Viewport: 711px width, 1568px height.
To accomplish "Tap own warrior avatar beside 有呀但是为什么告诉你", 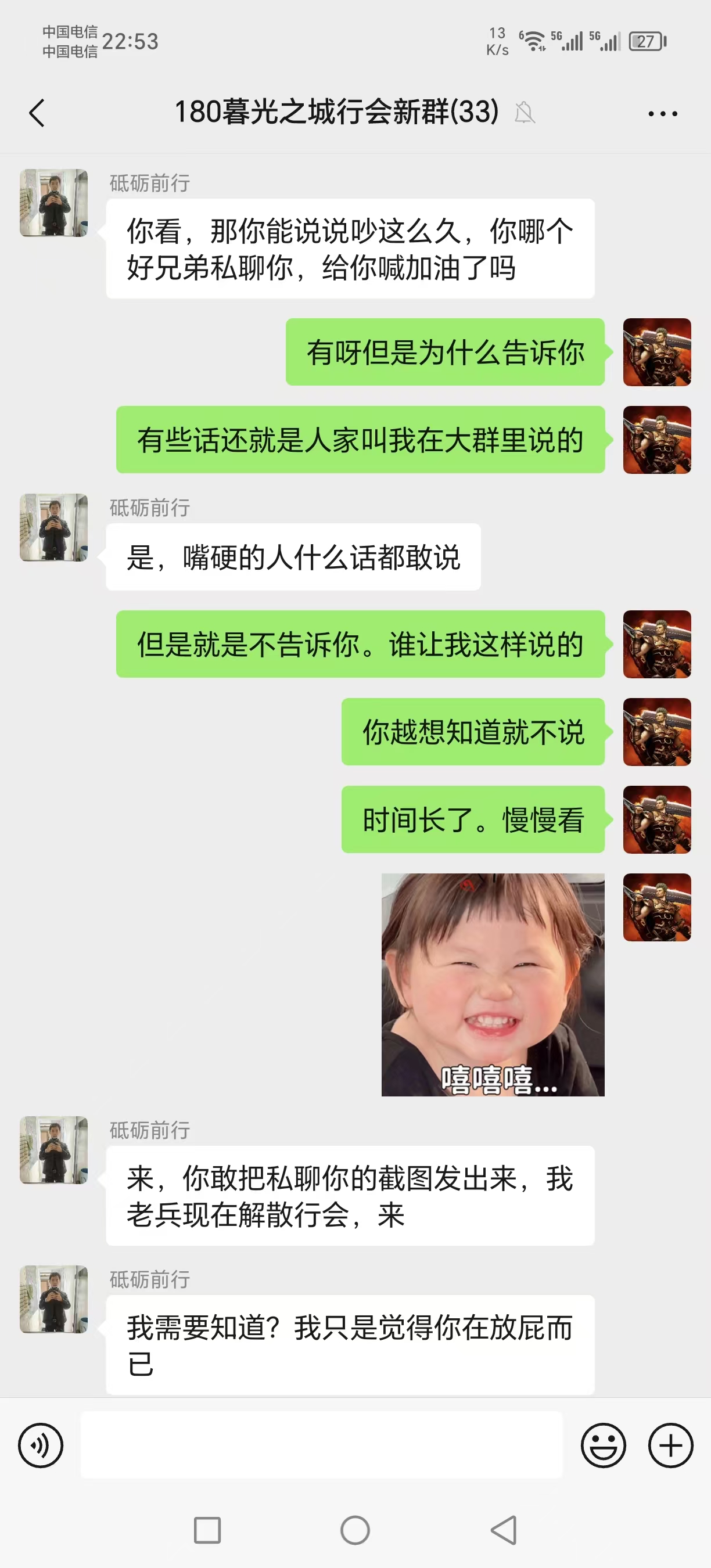I will pyautogui.click(x=656, y=352).
